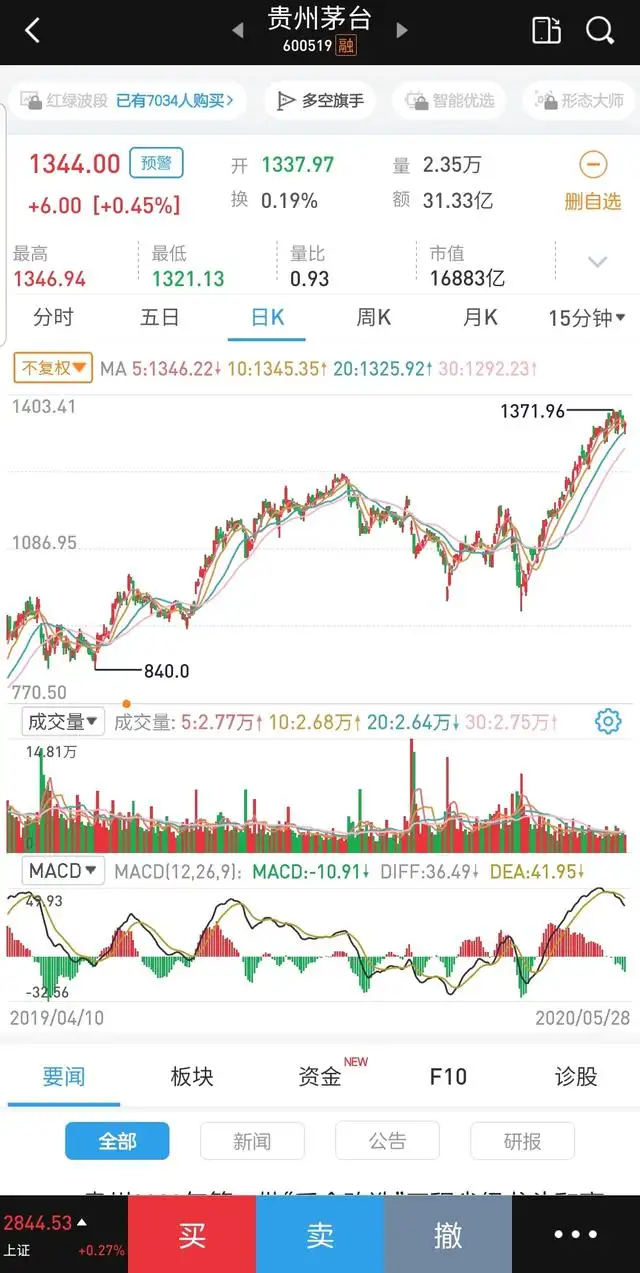This screenshot has width=640, height=1273.
Task: Tap the 预警 alert button
Action: coord(156,164)
